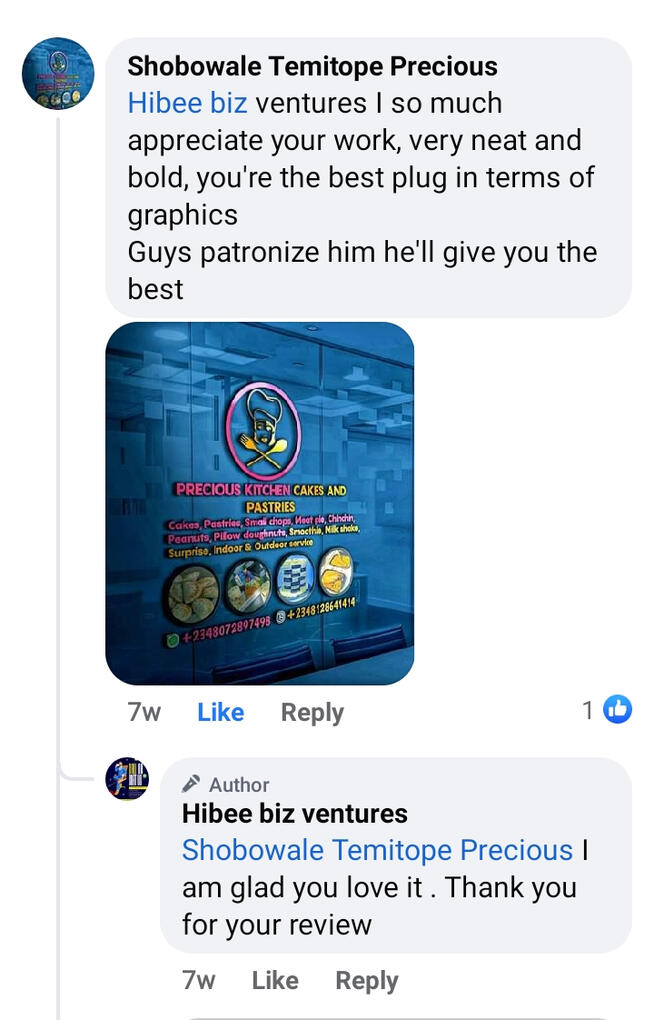The width and height of the screenshot is (654, 1020).
Task: Like Hibee biz ventures' reply
Action: (x=275, y=981)
